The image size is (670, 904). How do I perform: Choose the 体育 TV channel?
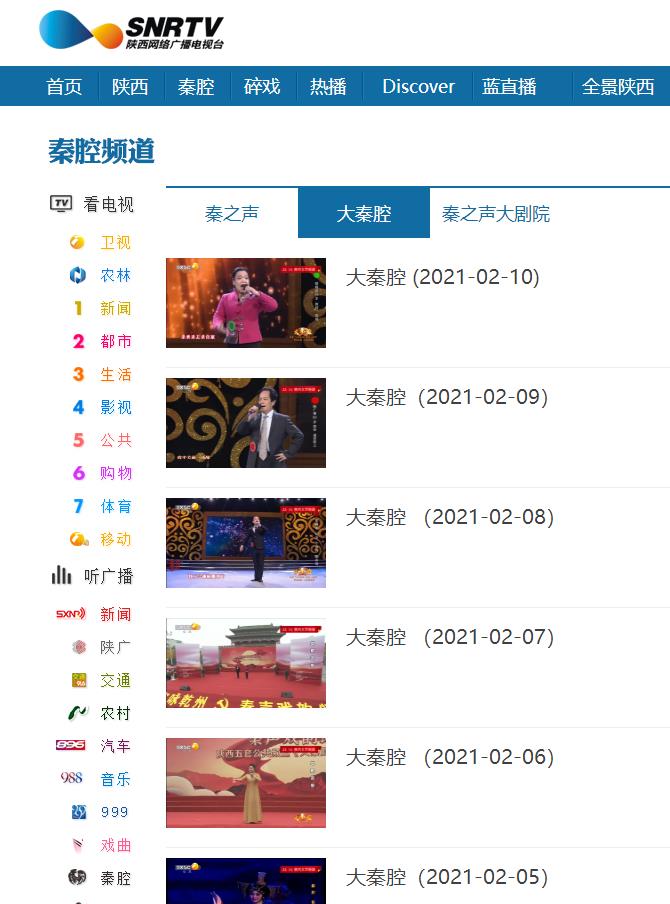pos(115,507)
